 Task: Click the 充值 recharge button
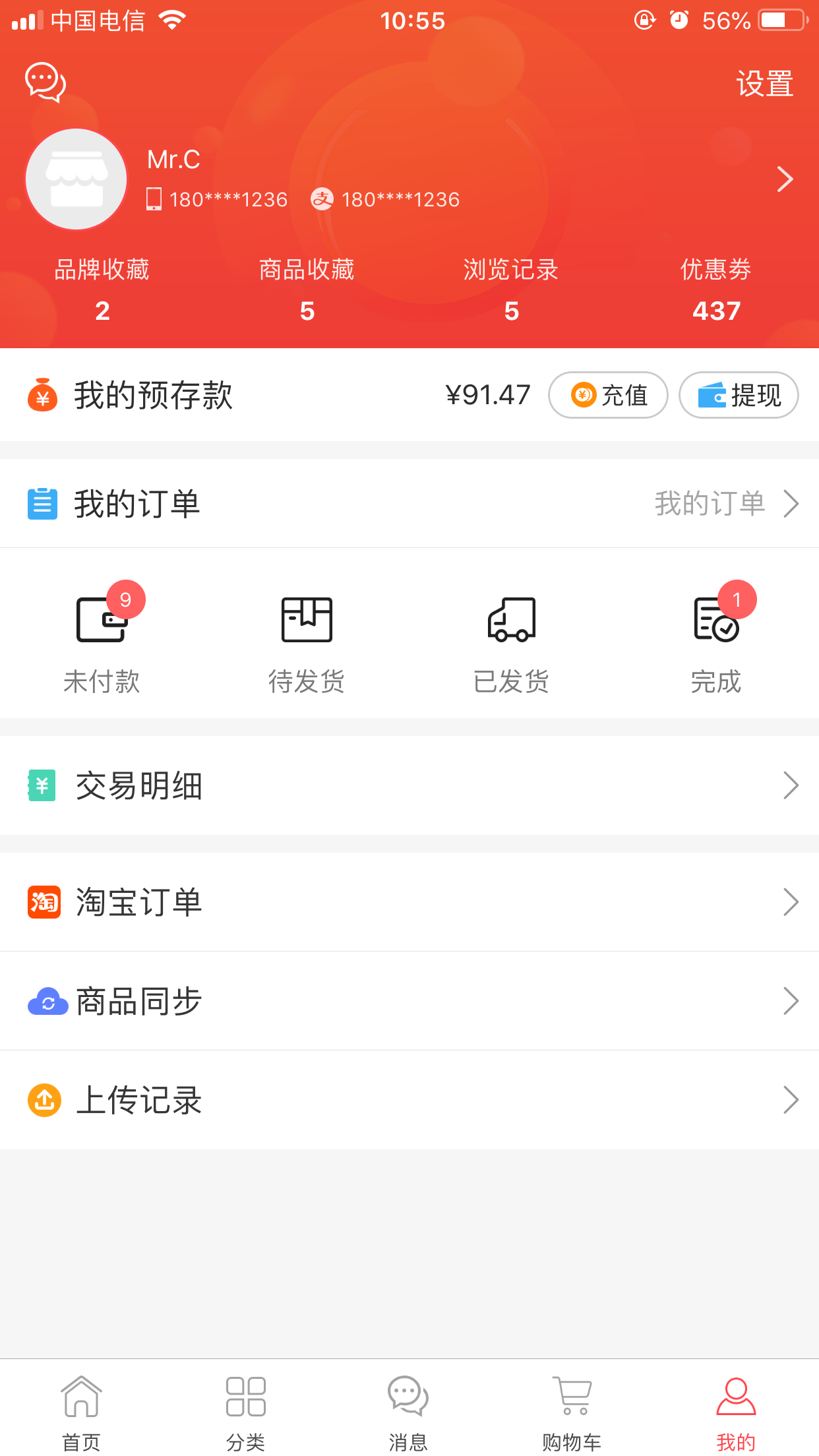[x=607, y=395]
